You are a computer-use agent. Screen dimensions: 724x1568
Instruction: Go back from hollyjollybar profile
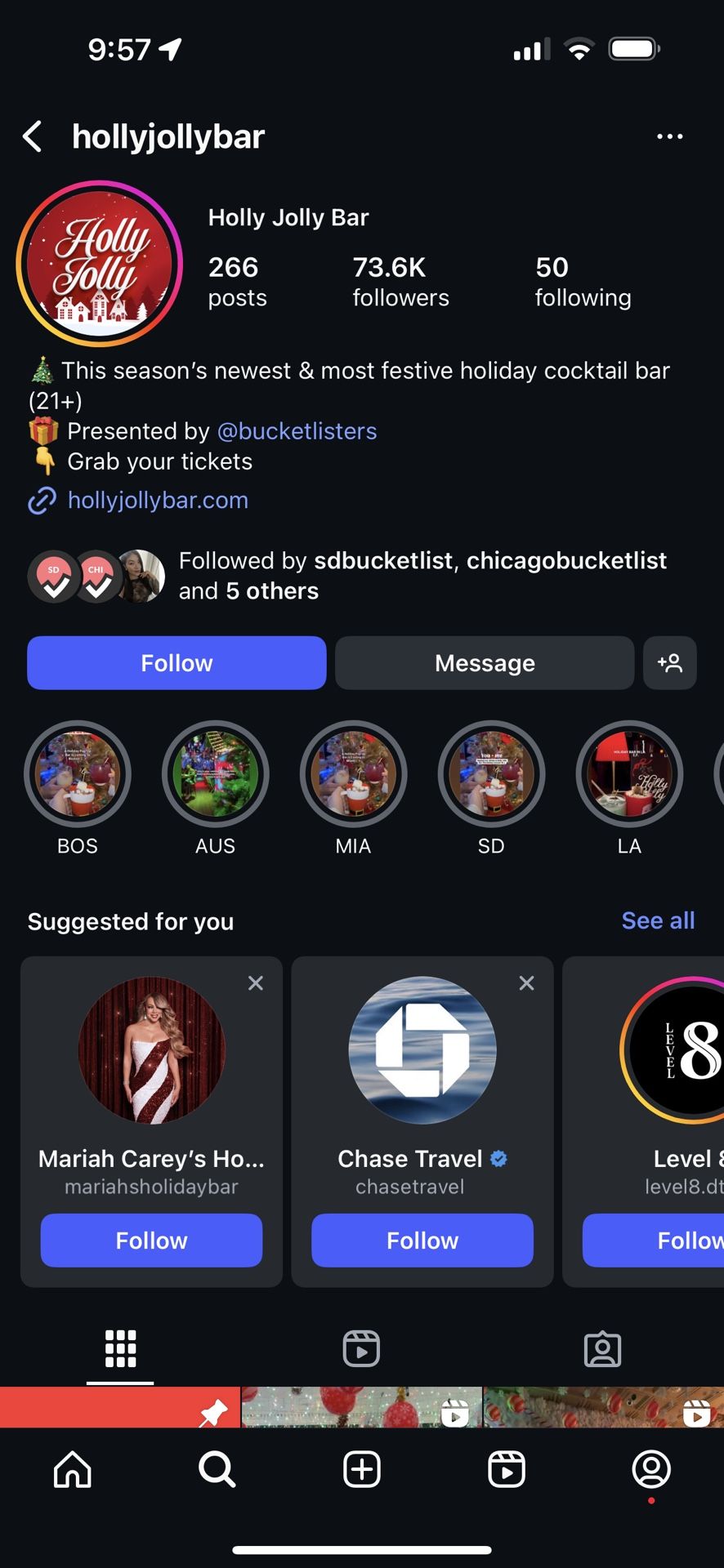[33, 136]
